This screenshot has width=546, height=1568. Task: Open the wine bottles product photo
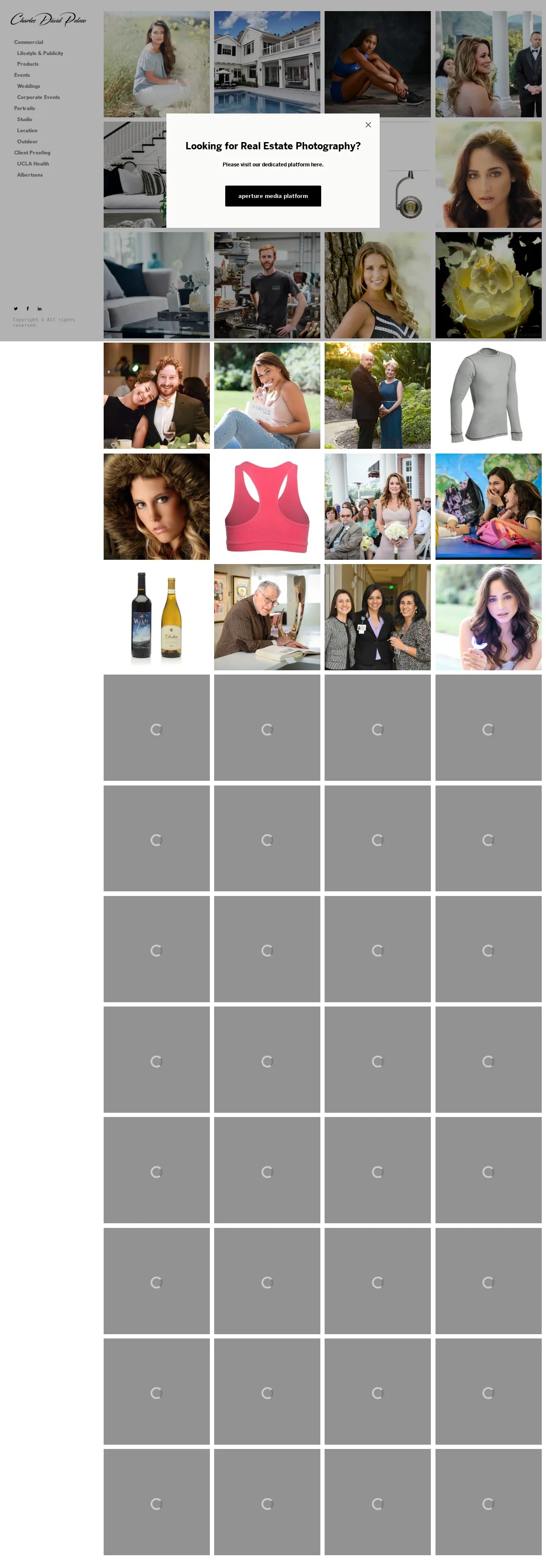(157, 617)
